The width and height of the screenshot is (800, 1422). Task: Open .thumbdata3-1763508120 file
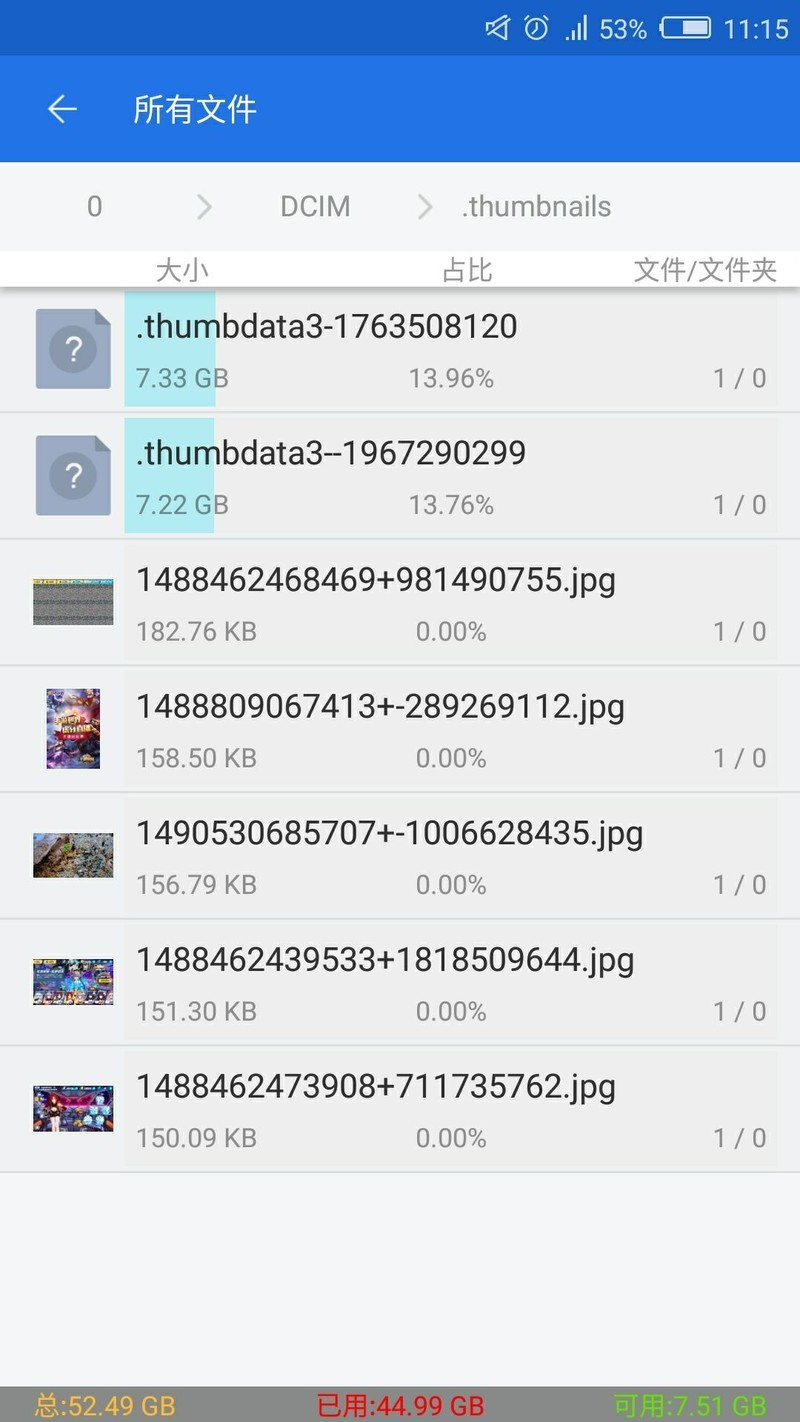tap(400, 349)
